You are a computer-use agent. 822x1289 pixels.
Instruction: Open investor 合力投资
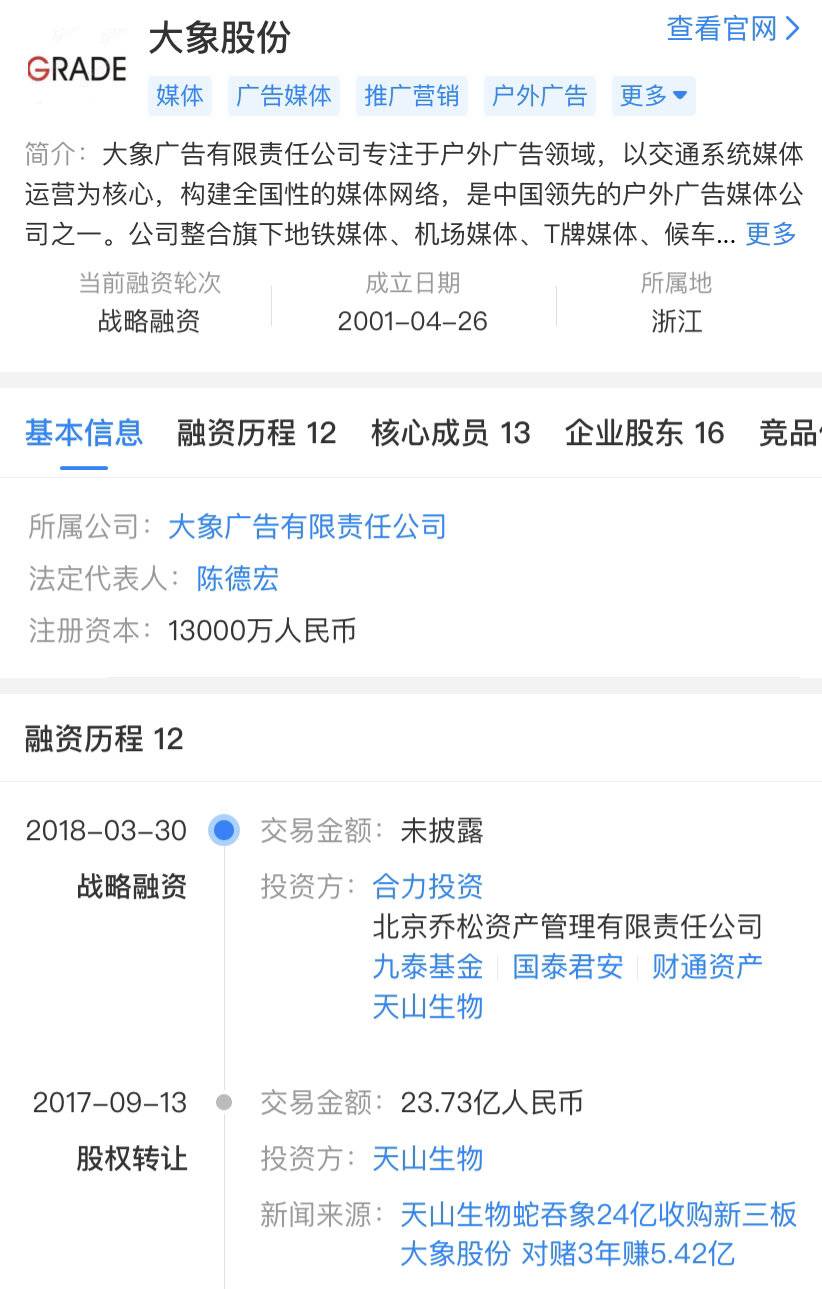(427, 886)
